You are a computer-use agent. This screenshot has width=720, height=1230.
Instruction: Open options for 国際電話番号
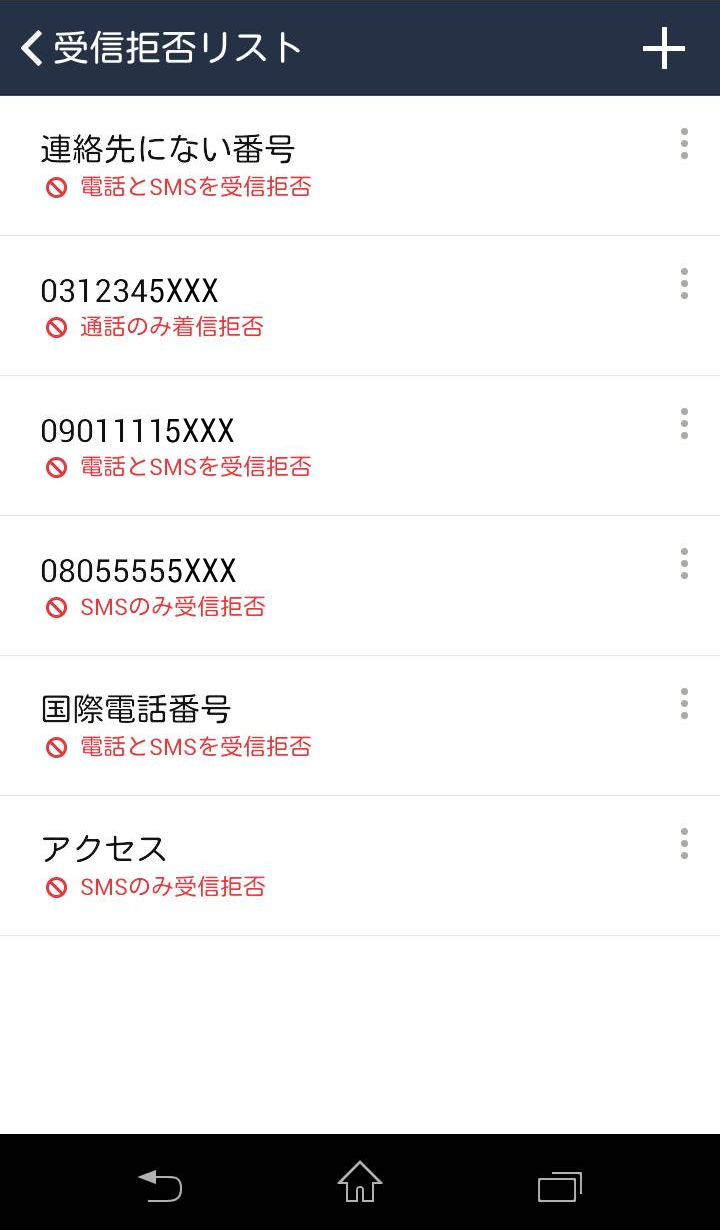pyautogui.click(x=684, y=704)
